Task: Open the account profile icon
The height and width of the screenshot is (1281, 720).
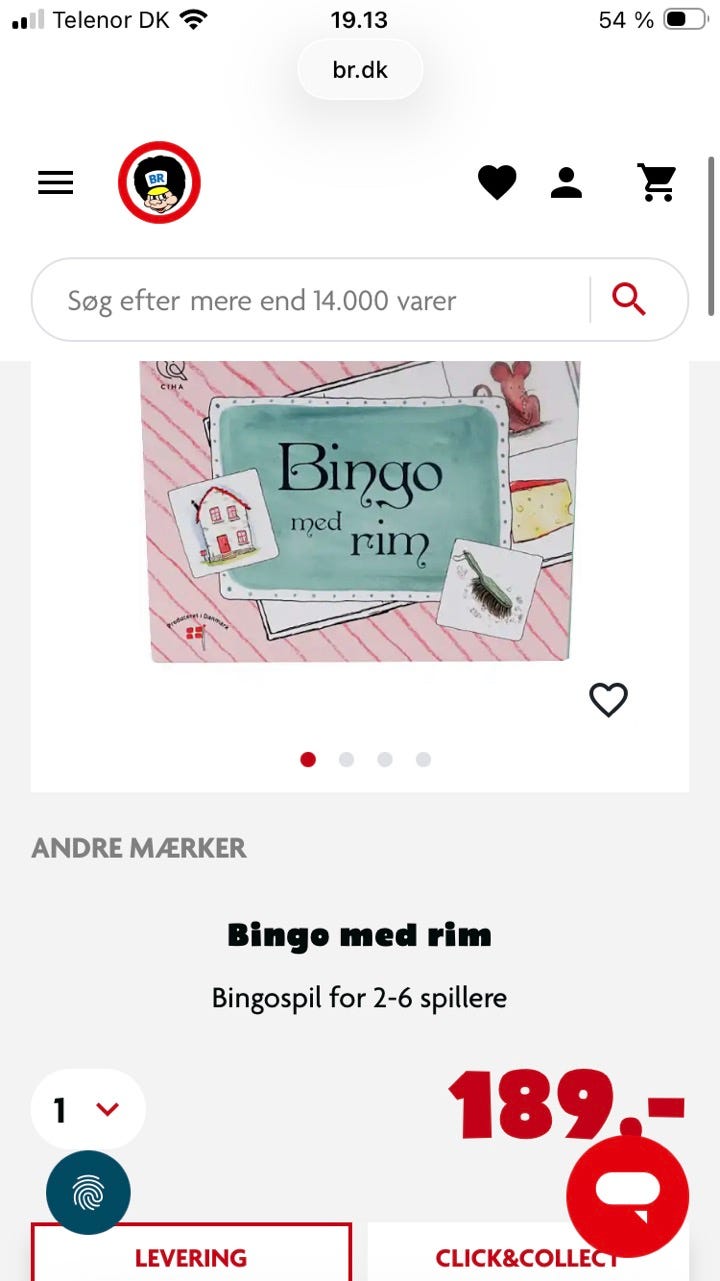Action: tap(566, 182)
